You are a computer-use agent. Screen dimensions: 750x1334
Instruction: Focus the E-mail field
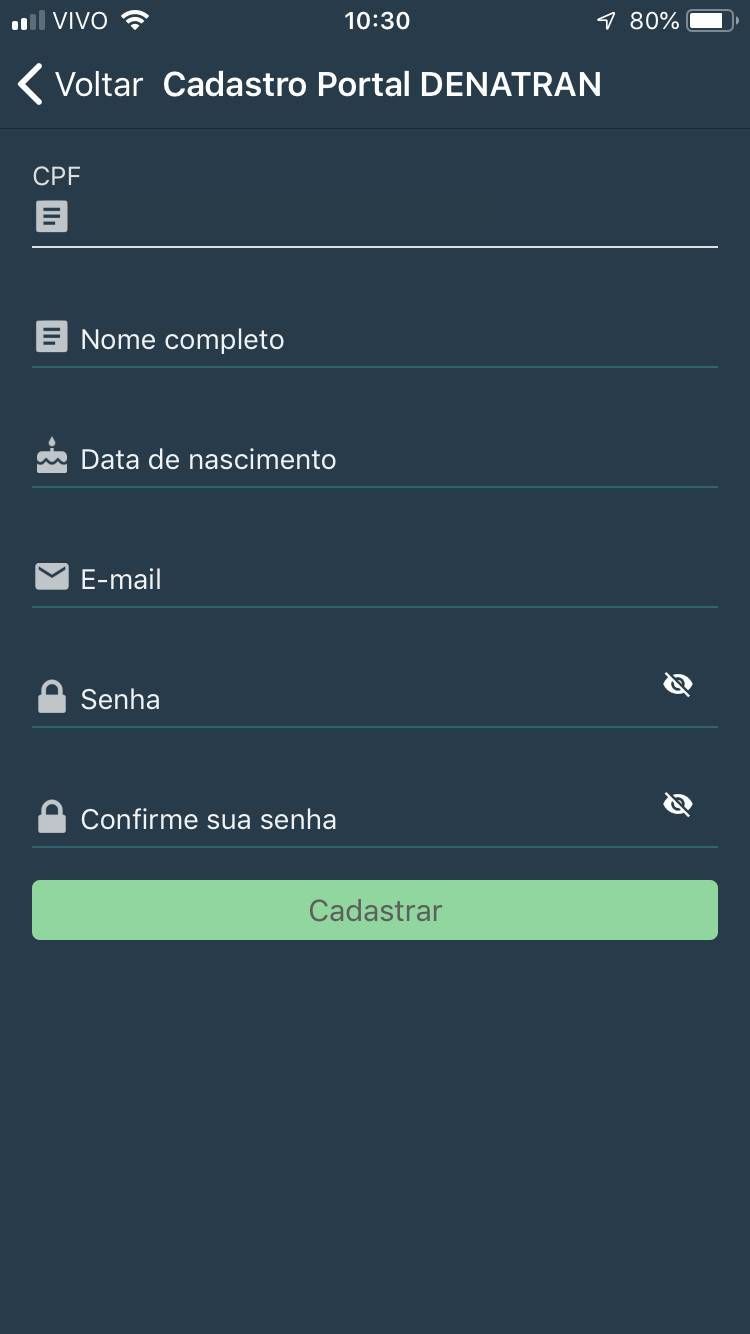(x=375, y=579)
